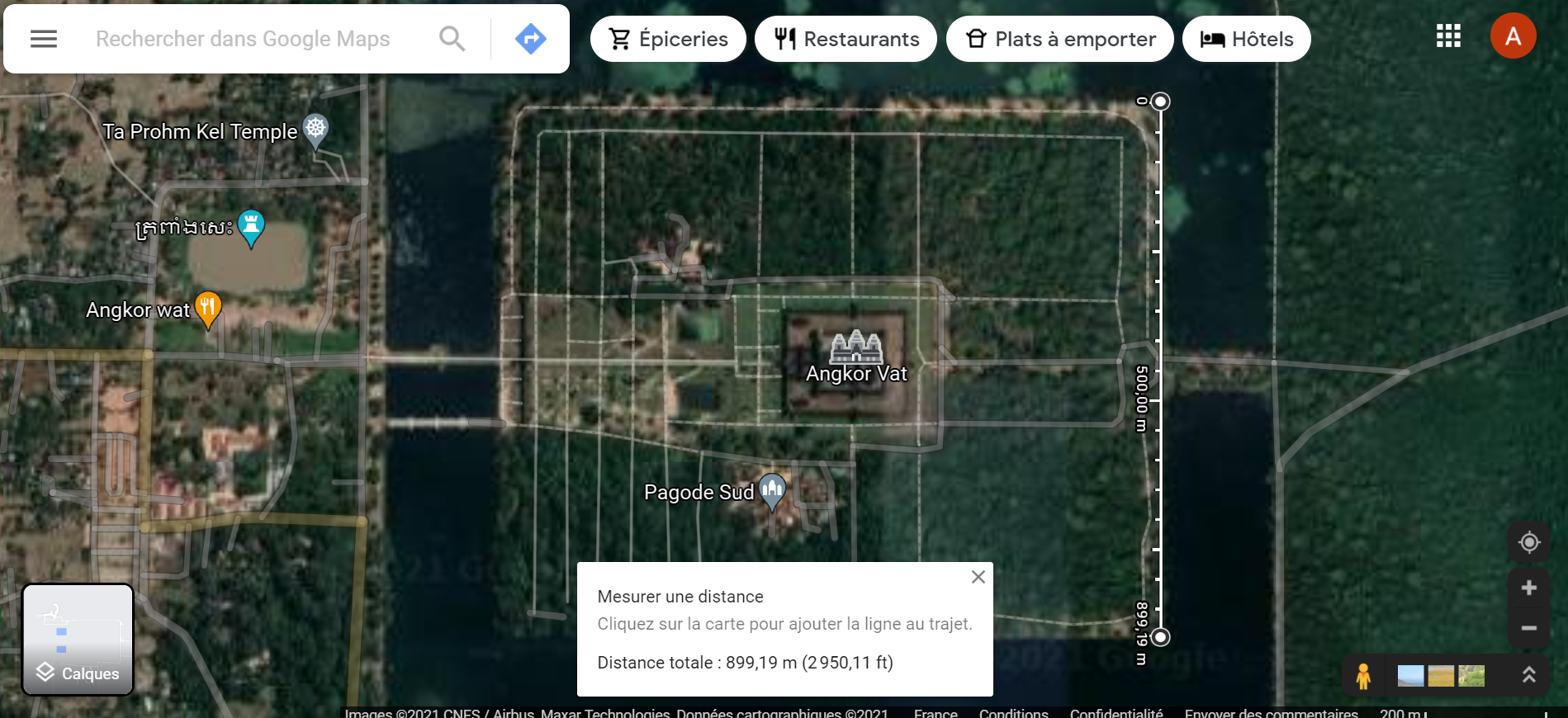Open the Ta Prohm Kel Temple pin
1568x718 pixels.
[x=316, y=129]
